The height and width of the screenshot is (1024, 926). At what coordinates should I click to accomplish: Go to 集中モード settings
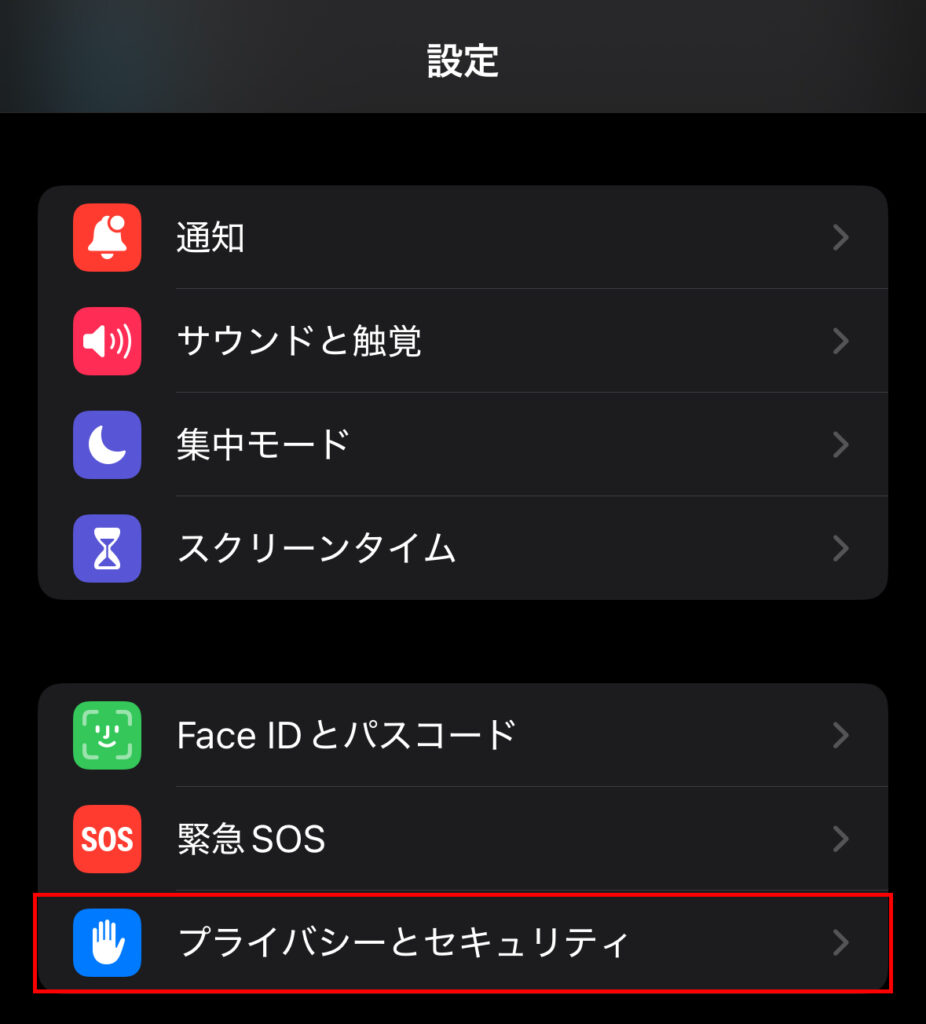462,444
